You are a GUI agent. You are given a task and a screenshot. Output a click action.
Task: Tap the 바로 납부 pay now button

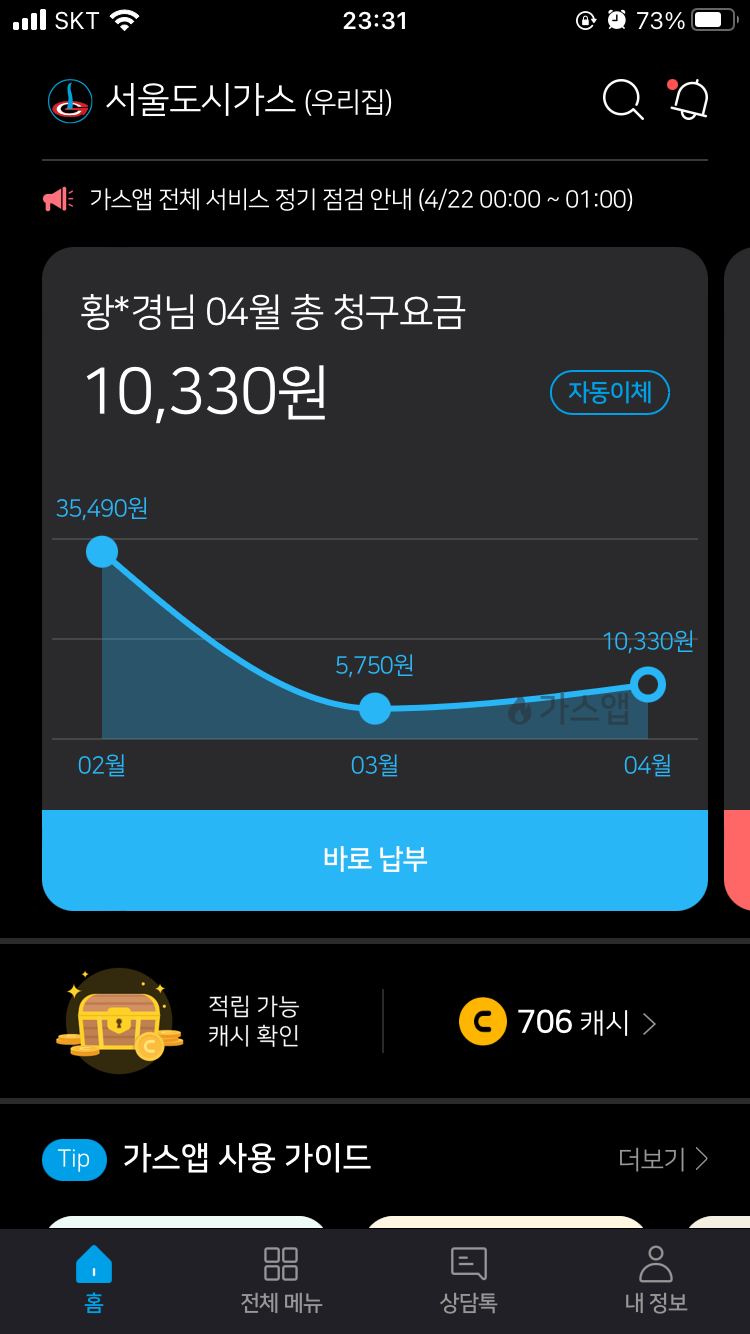pyautogui.click(x=375, y=859)
